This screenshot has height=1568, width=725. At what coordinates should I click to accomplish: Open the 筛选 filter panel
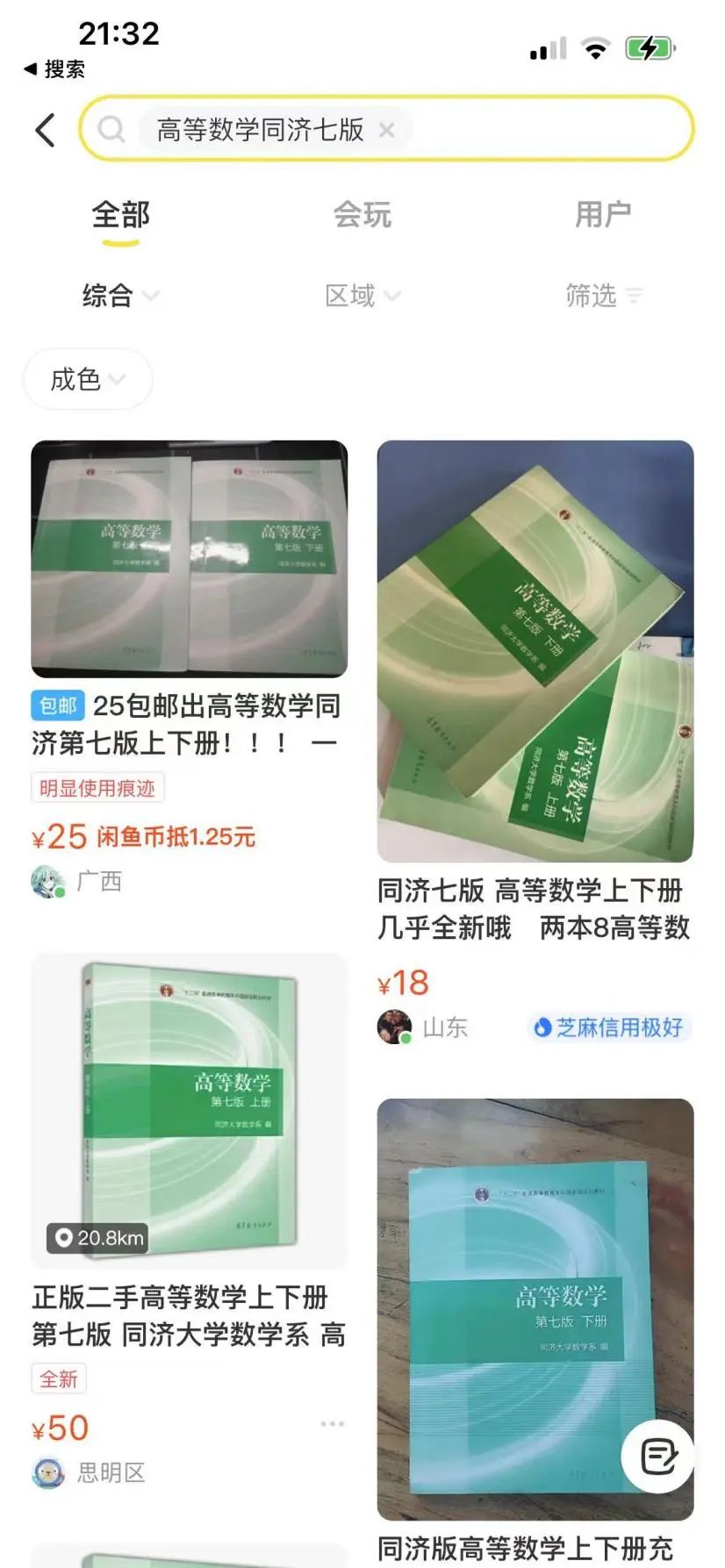tap(606, 297)
